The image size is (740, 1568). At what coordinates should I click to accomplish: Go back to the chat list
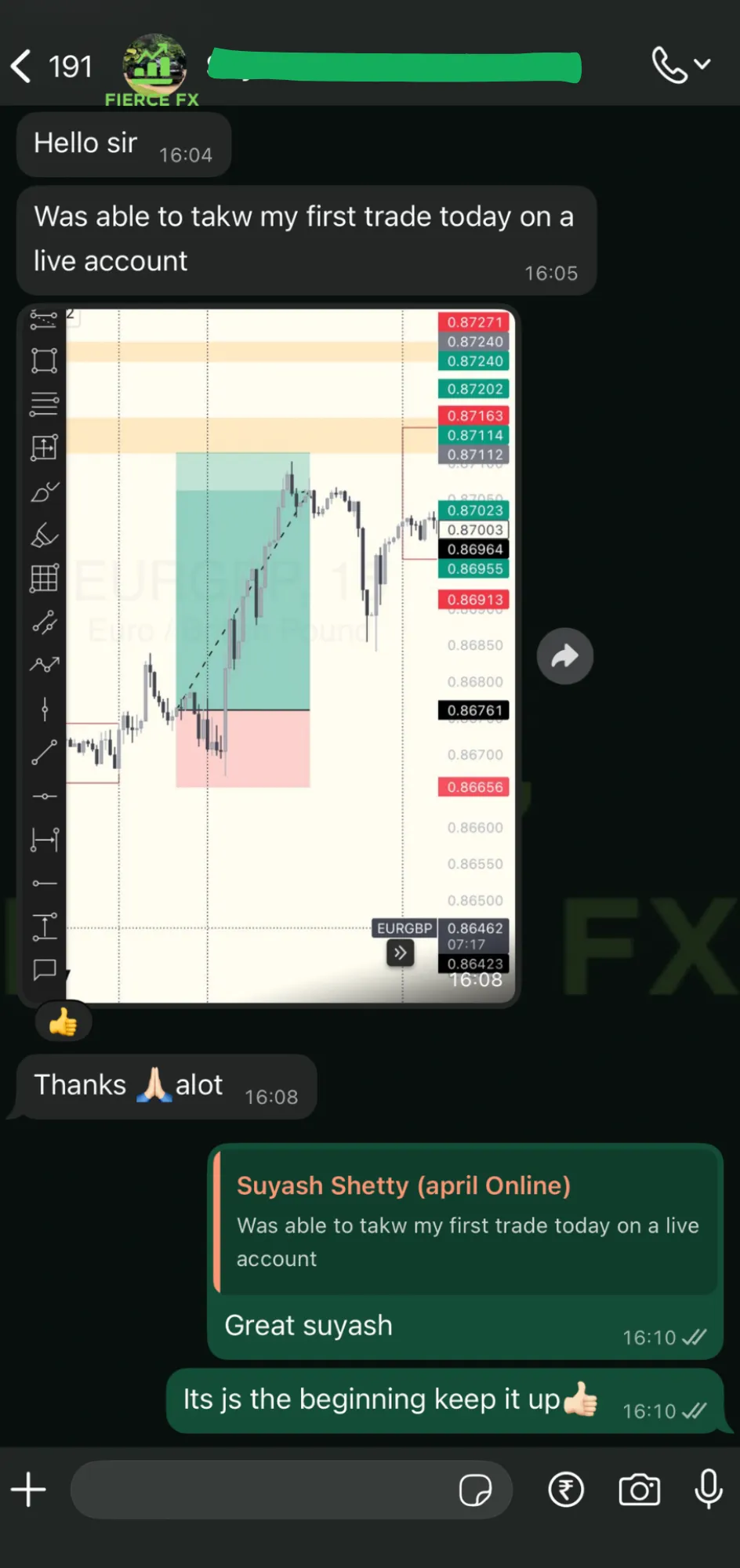point(22,67)
